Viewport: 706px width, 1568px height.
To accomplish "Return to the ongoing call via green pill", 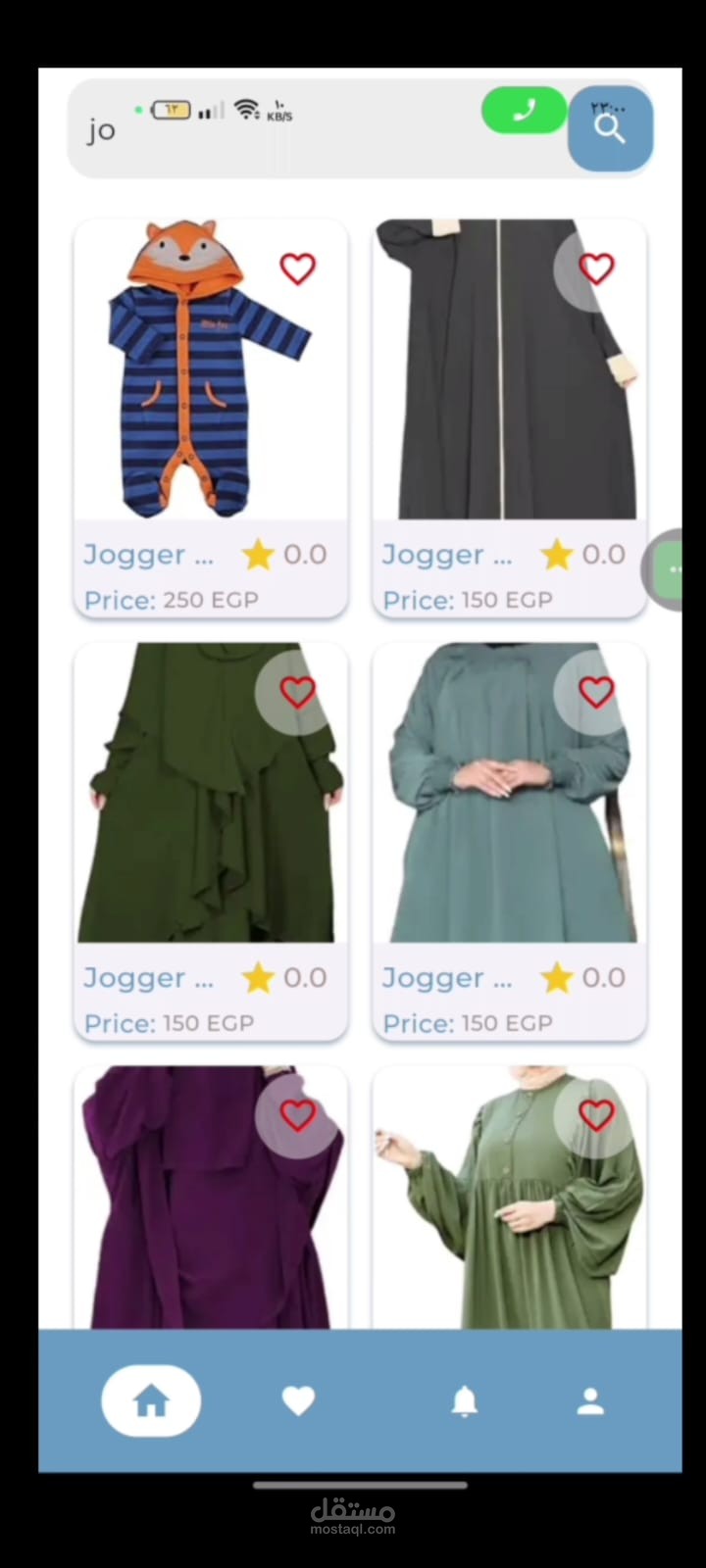I will 524,110.
